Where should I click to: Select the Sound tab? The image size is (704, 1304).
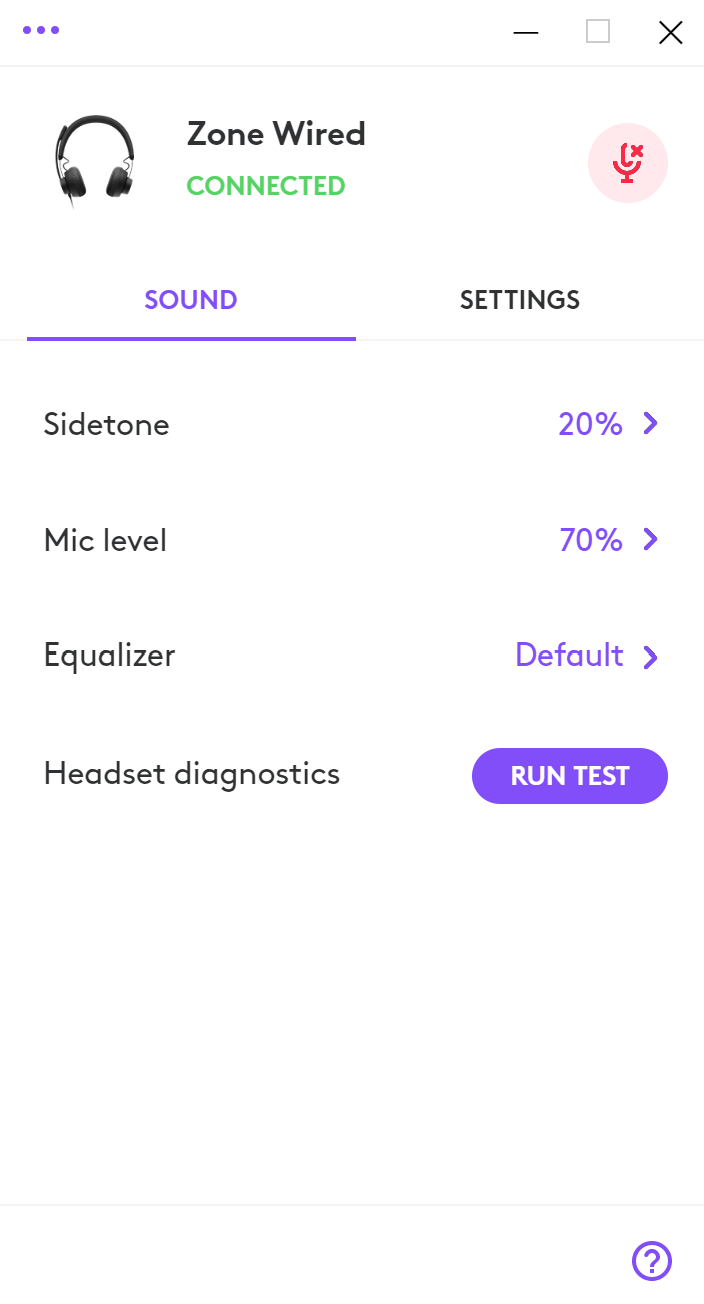coord(191,299)
